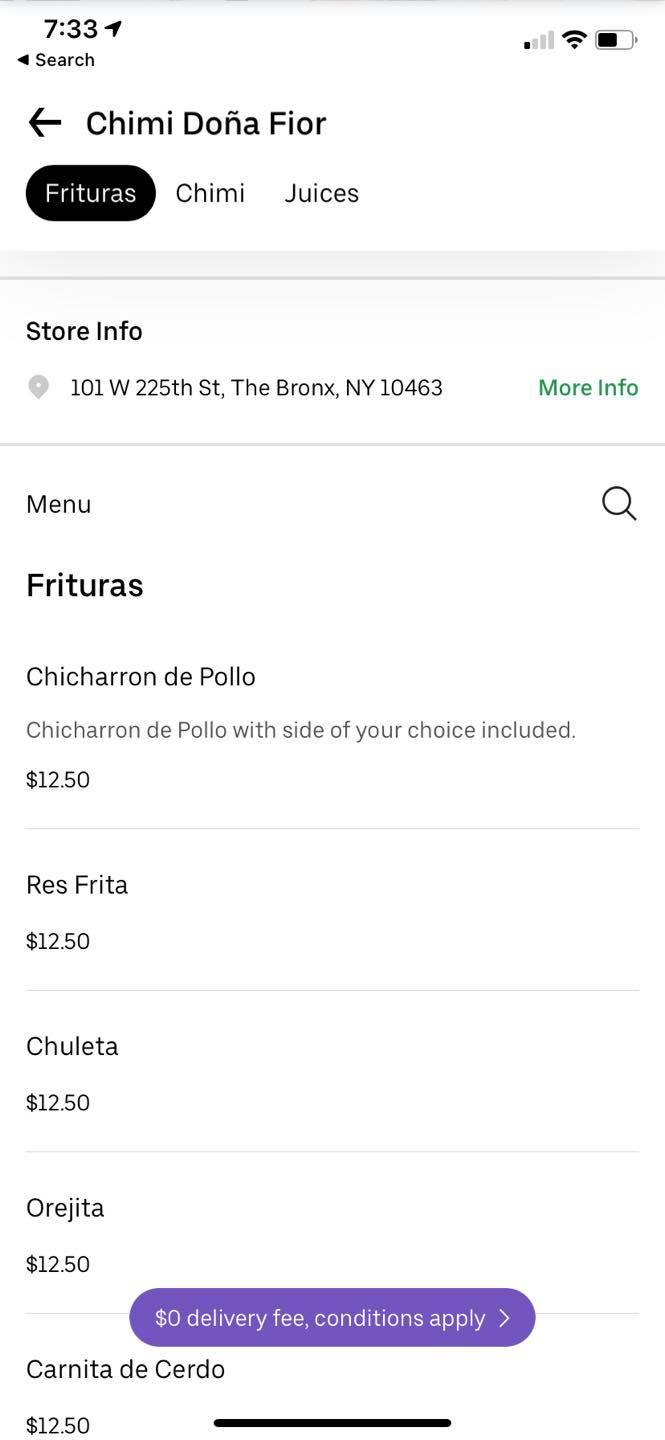This screenshot has width=665, height=1440.
Task: Return to Search via the status bar
Action: pyautogui.click(x=56, y=60)
